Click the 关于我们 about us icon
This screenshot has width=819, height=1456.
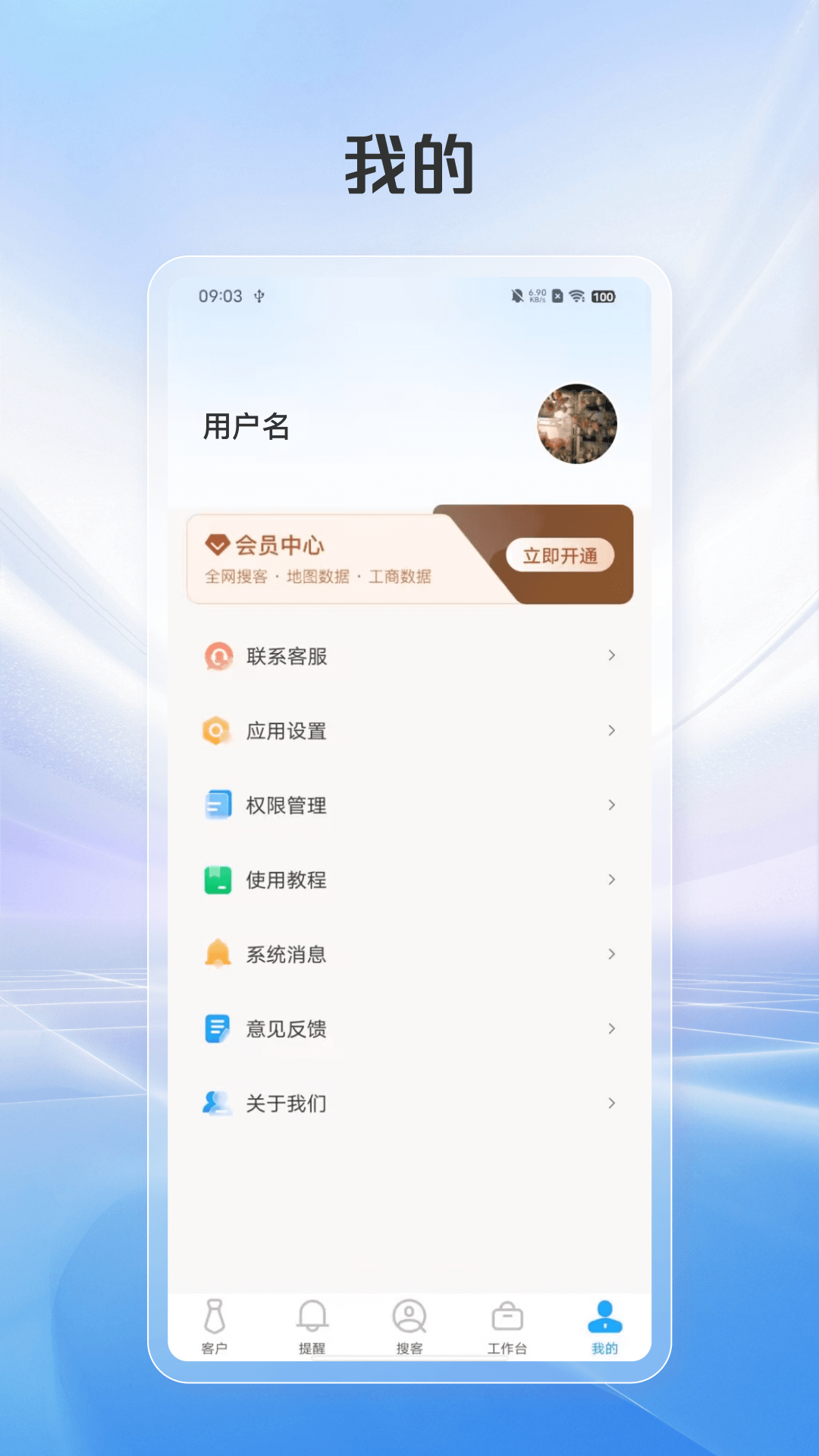click(x=217, y=1103)
